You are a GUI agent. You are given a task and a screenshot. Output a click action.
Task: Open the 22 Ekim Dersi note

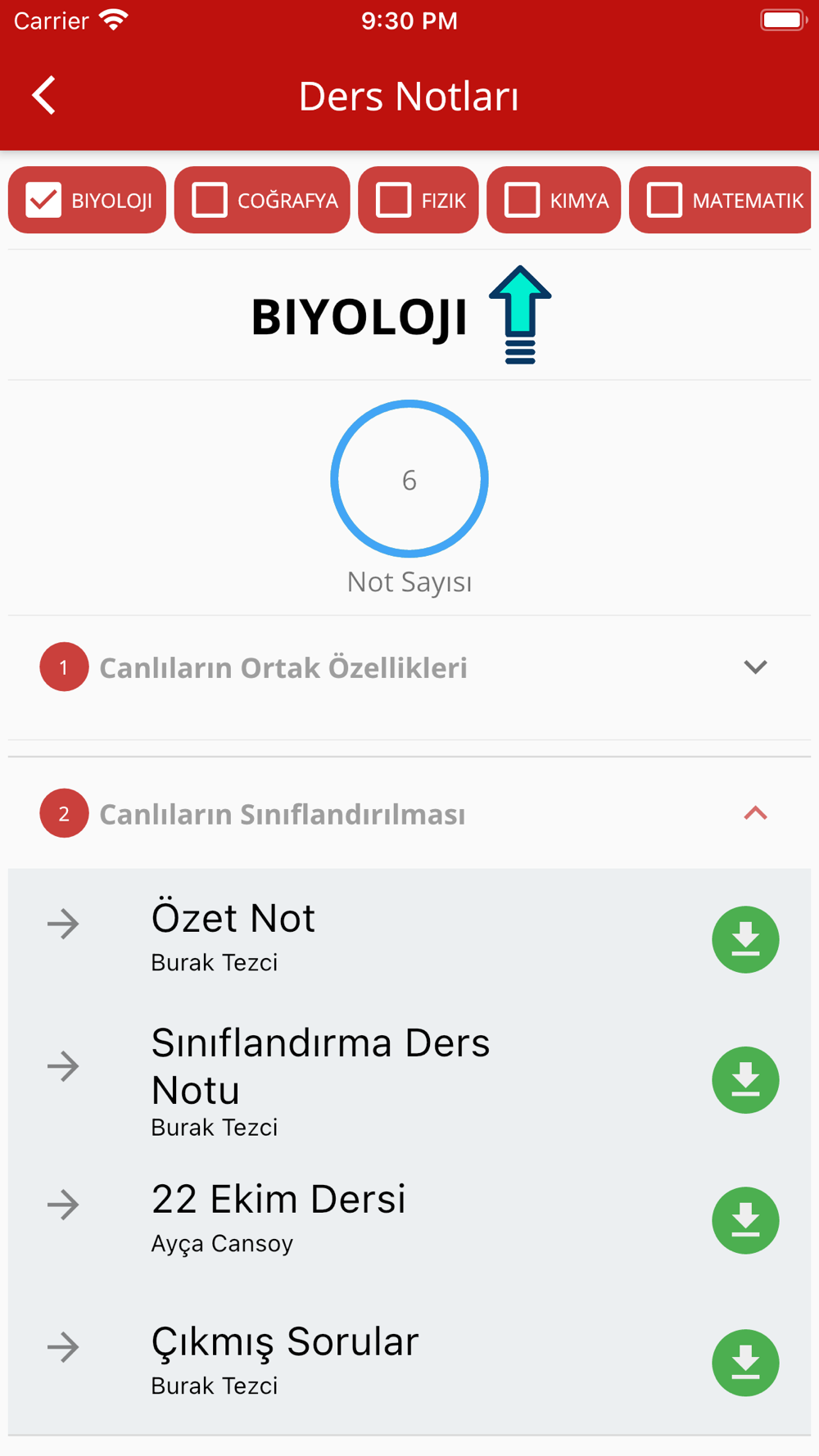tap(409, 1220)
